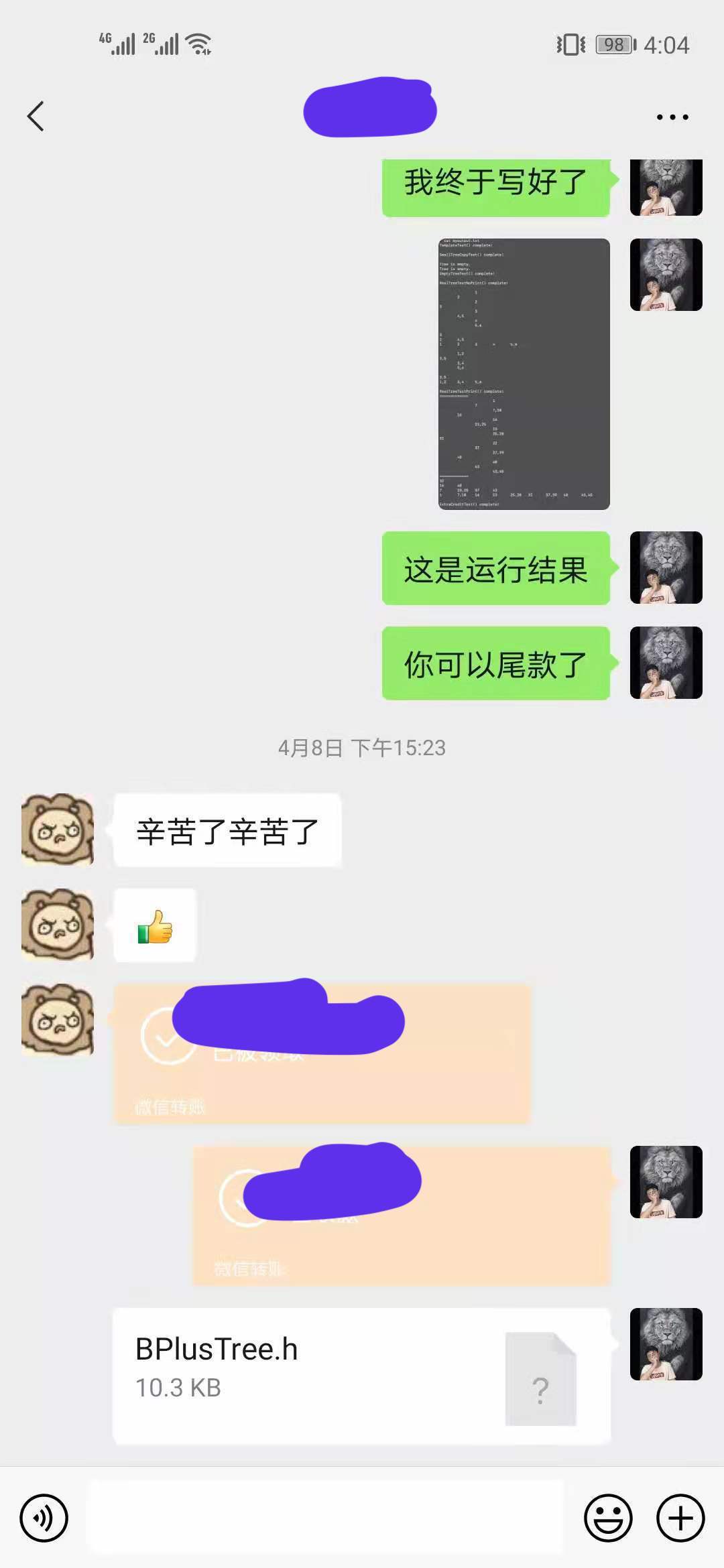The height and width of the screenshot is (1568, 724).
Task: Open the plus attachment menu
Action: 680,1518
